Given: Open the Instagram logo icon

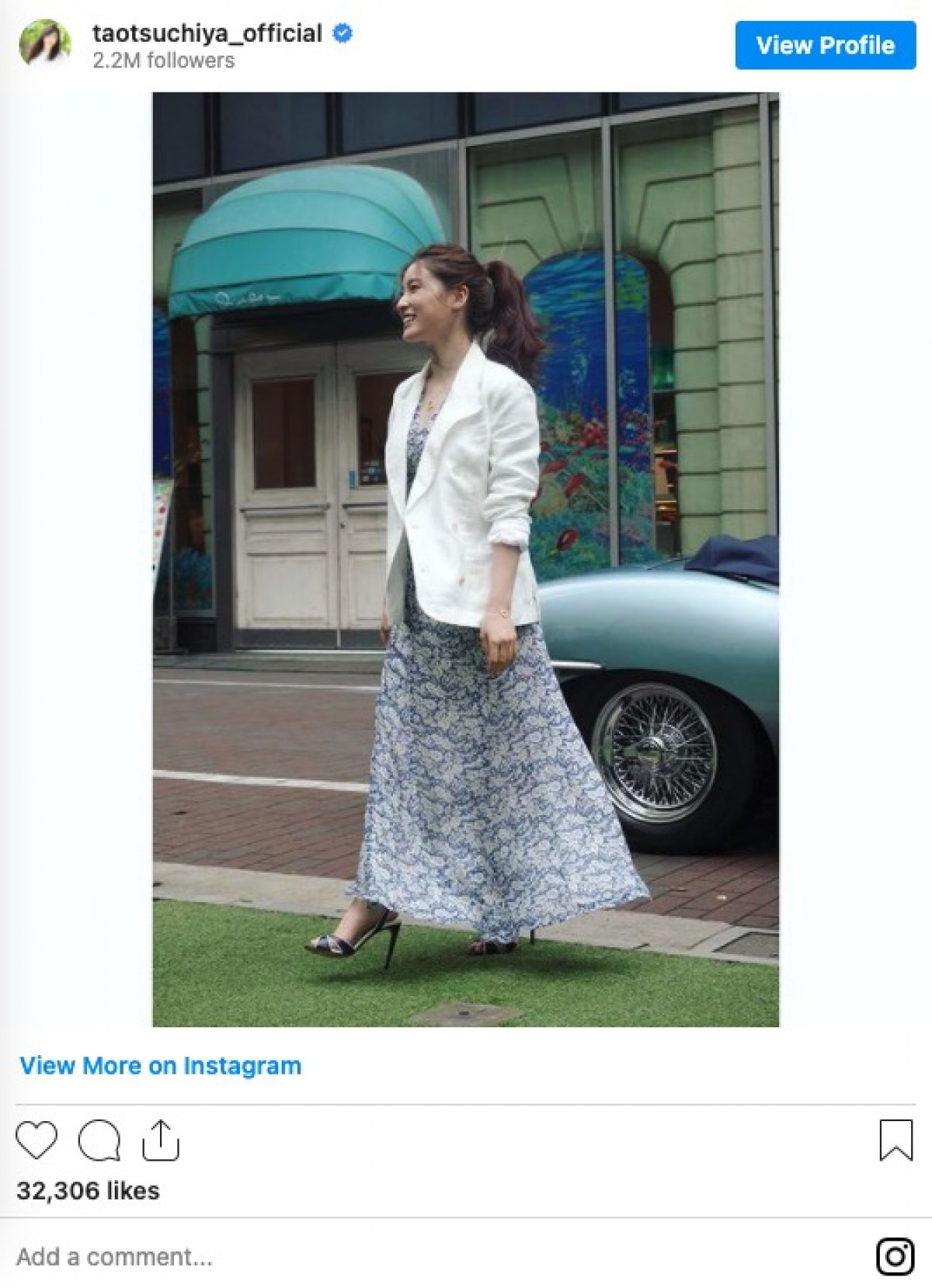Looking at the screenshot, I should (895, 1256).
